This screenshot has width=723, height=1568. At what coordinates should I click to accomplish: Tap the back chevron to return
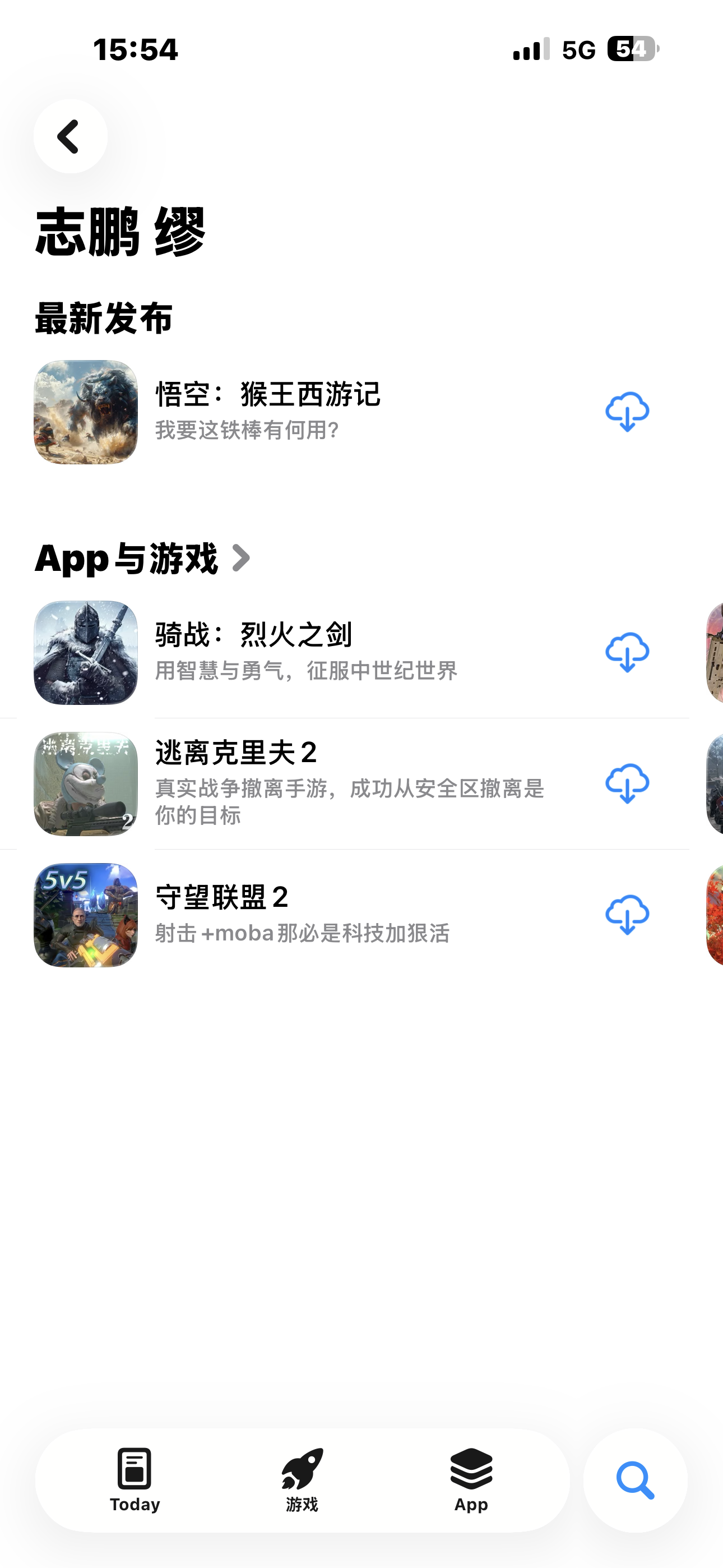[71, 136]
